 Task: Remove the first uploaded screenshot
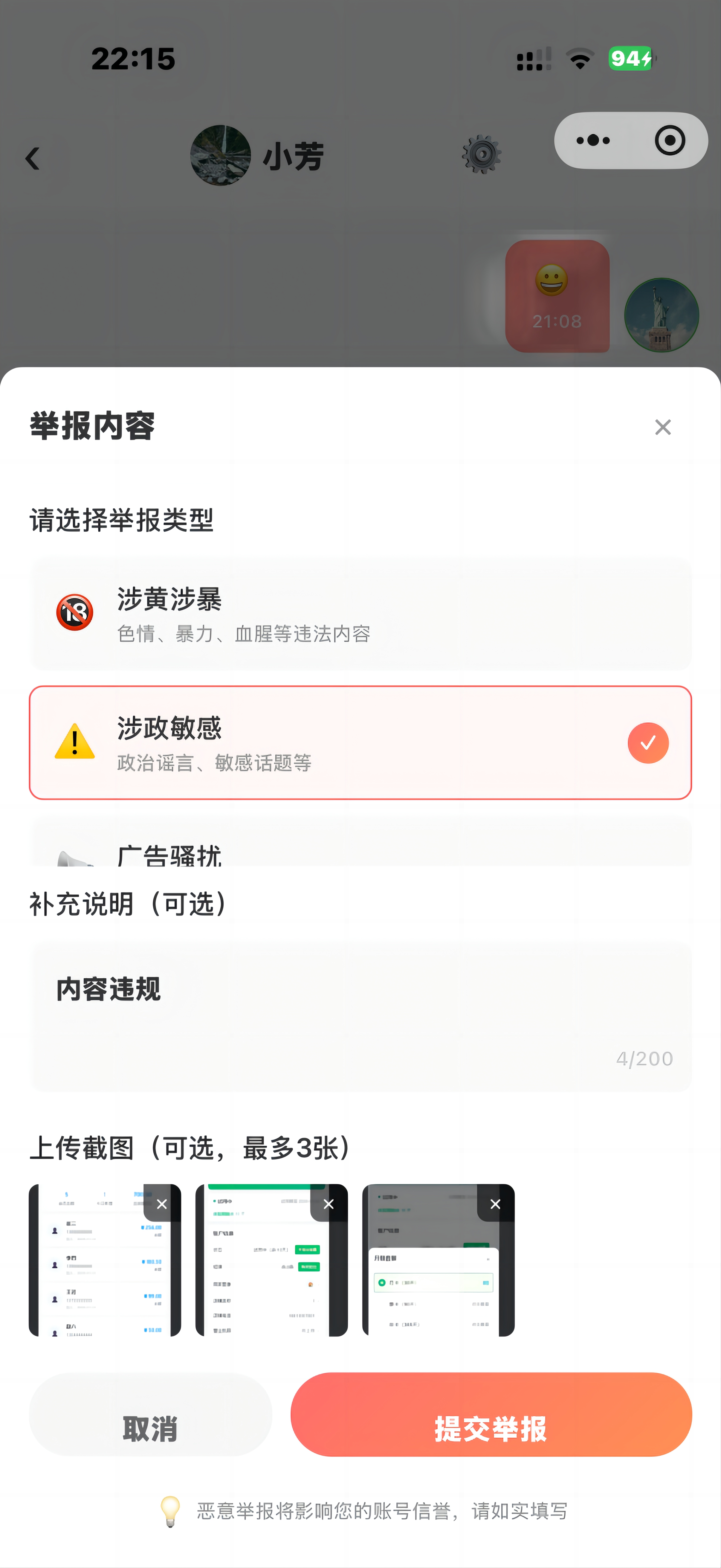tap(161, 1204)
